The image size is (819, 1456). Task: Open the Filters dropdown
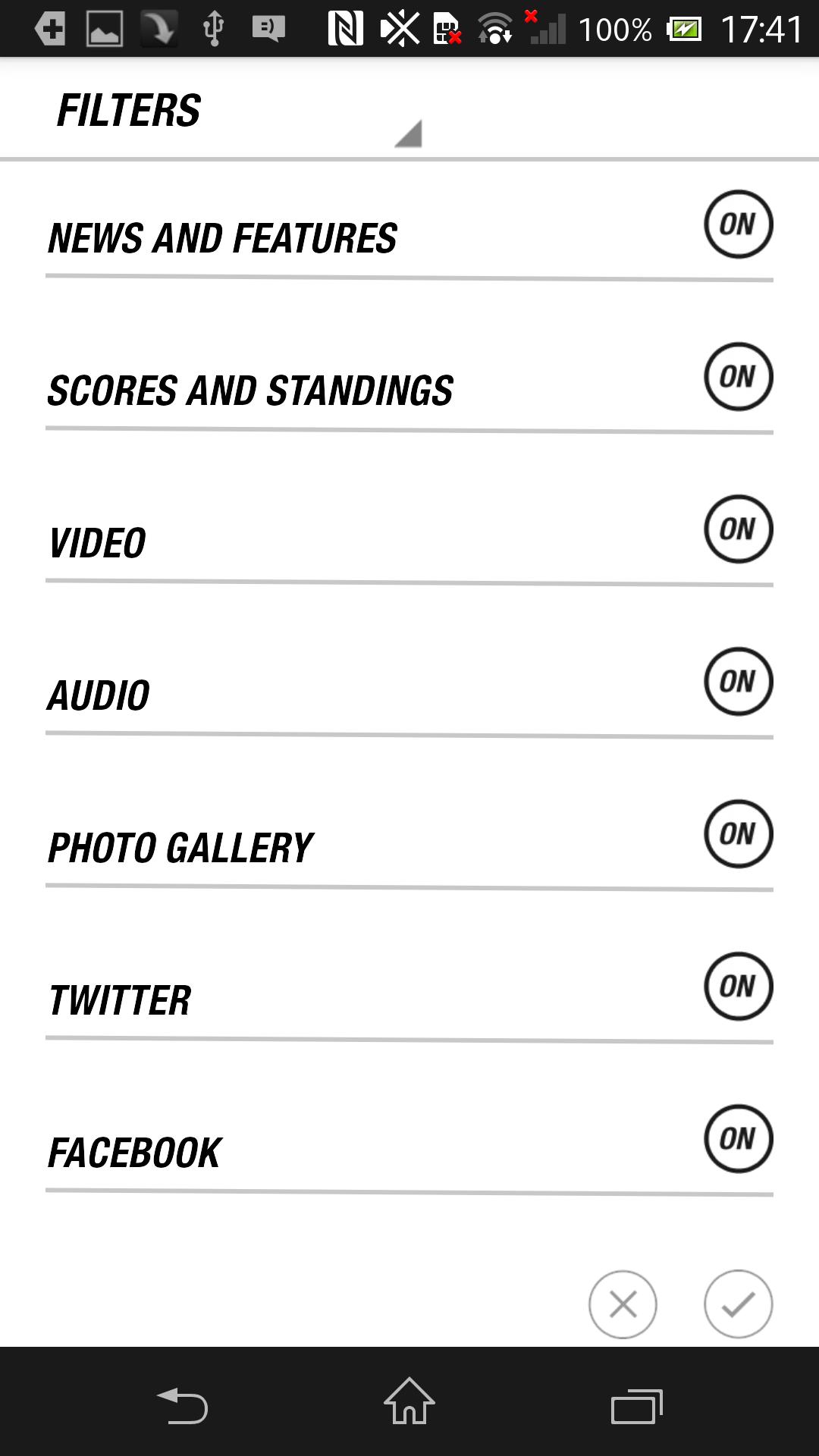pyautogui.click(x=235, y=111)
